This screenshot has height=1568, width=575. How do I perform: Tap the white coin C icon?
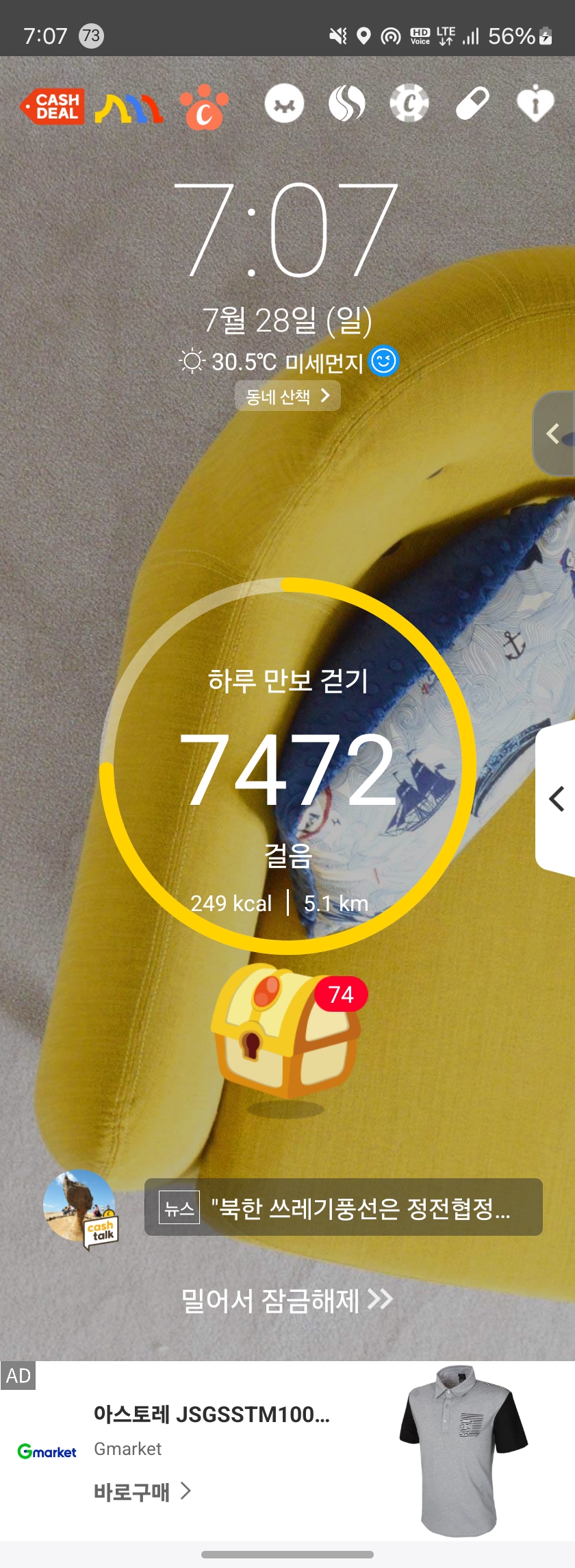pyautogui.click(x=409, y=104)
